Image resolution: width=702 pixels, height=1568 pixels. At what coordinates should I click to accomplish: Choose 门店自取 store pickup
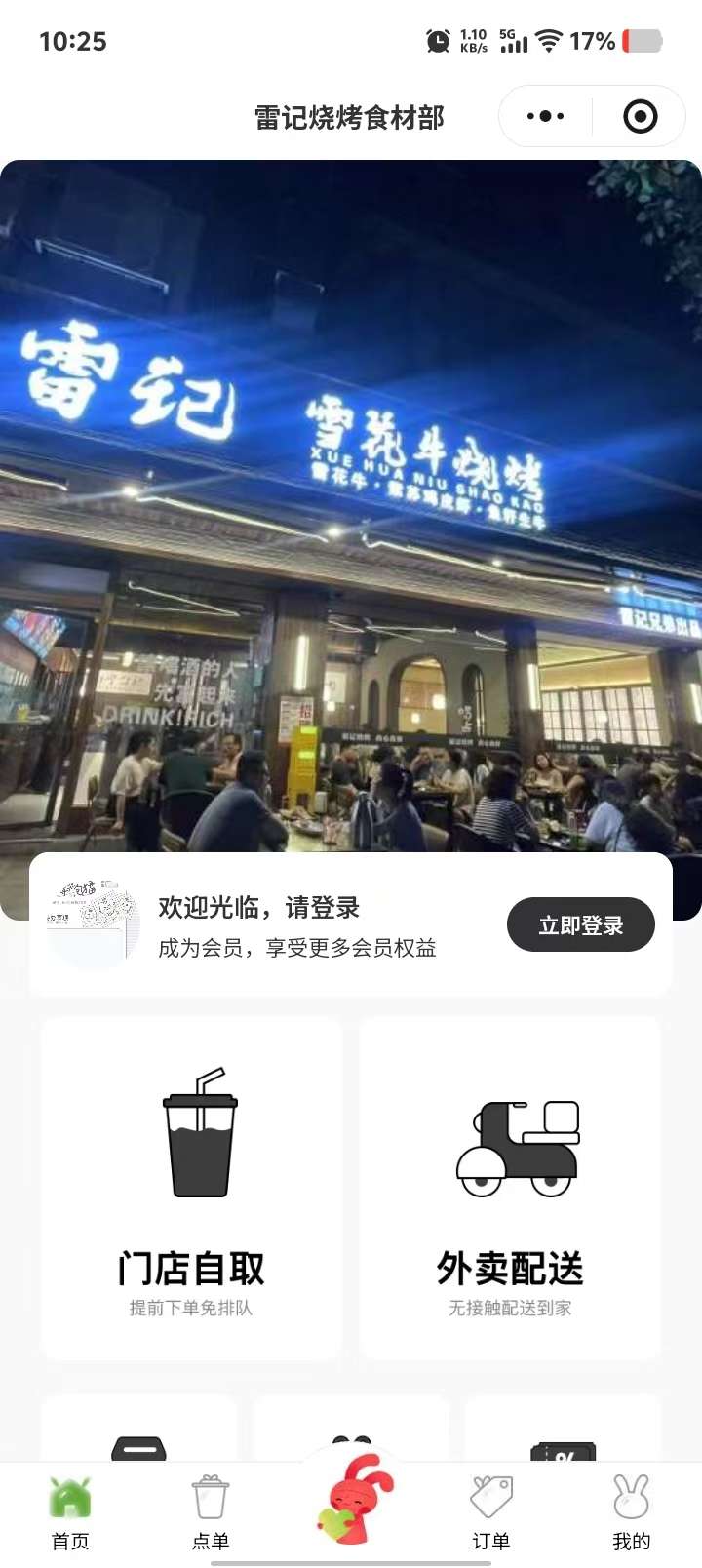pyautogui.click(x=191, y=1189)
